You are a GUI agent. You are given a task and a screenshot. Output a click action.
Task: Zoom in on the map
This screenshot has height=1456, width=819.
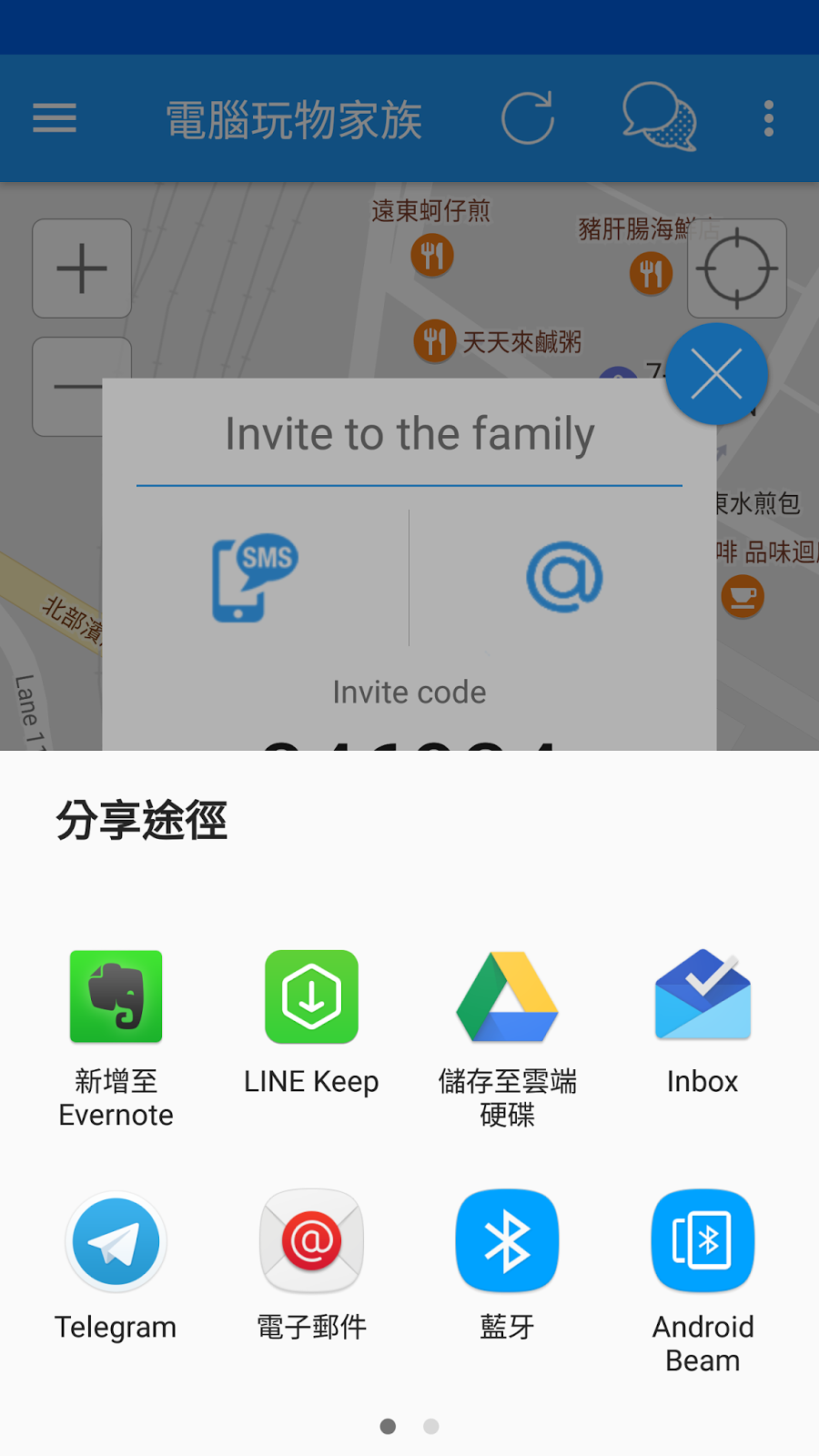click(x=82, y=268)
